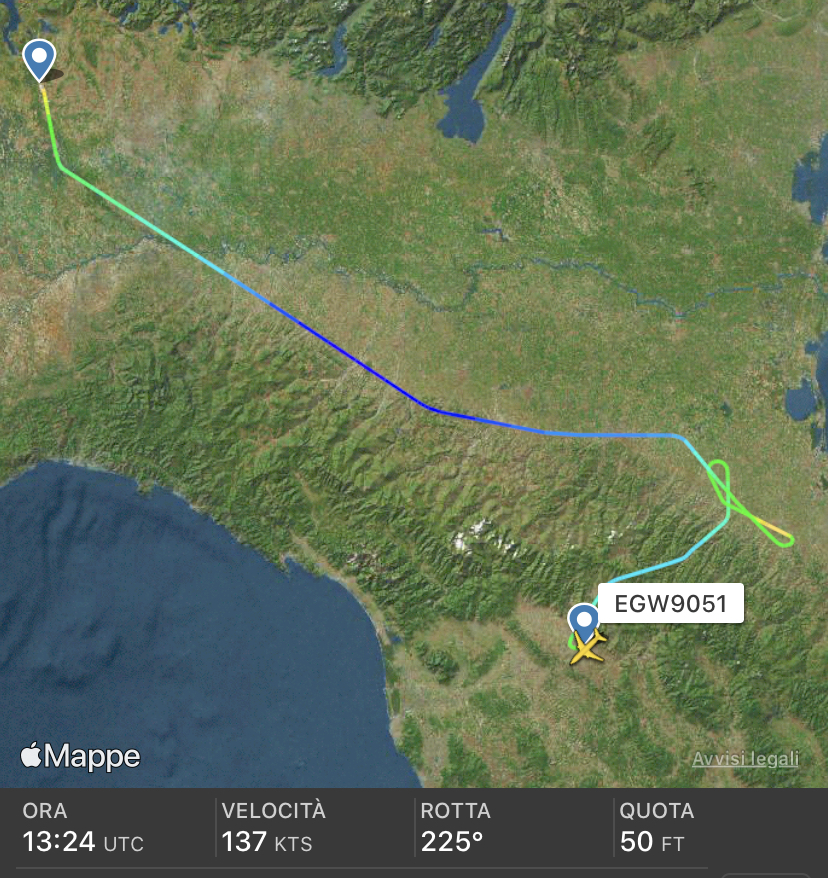
Task: Tap the departure pin at the route start
Action: click(x=39, y=59)
